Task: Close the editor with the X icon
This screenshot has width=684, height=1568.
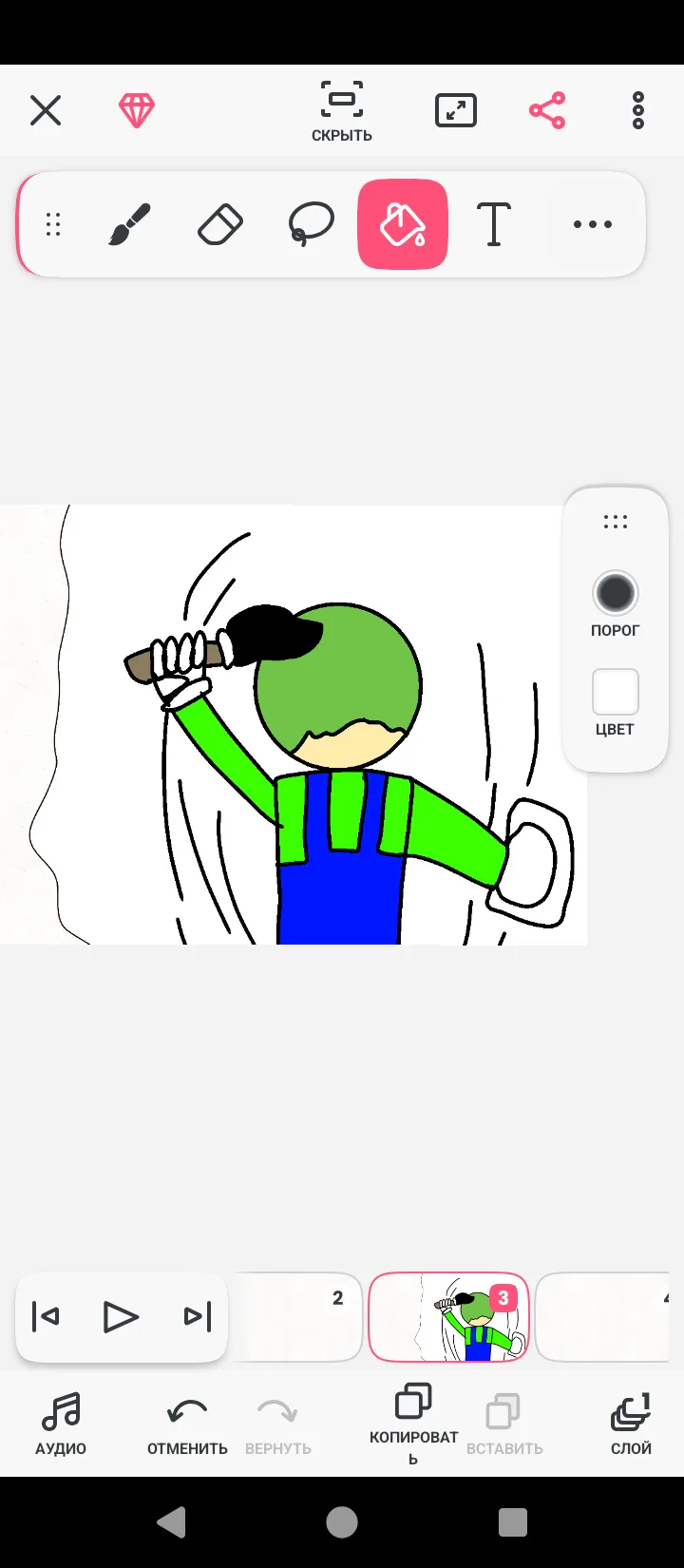Action: click(46, 111)
